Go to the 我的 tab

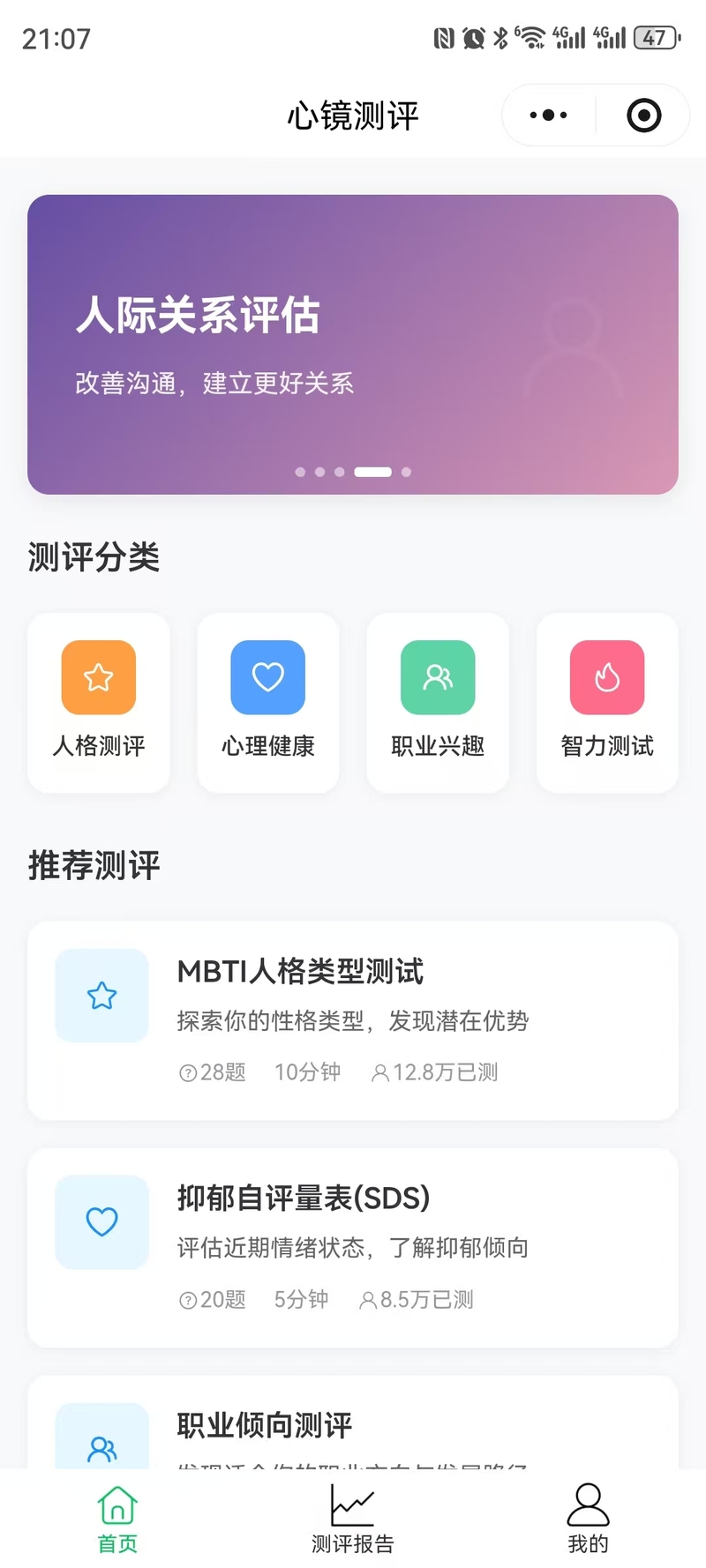click(588, 1519)
